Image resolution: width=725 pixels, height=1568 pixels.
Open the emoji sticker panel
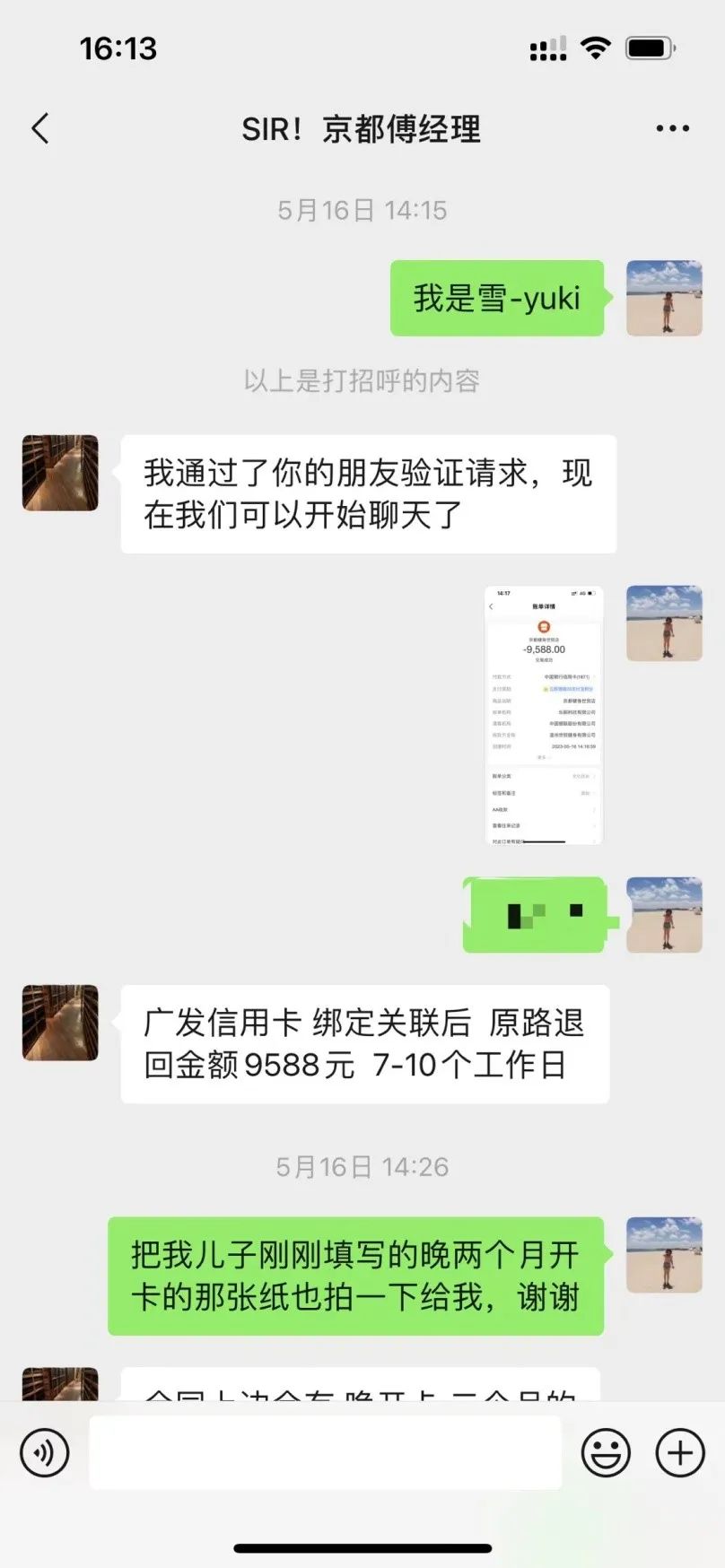tap(606, 1451)
